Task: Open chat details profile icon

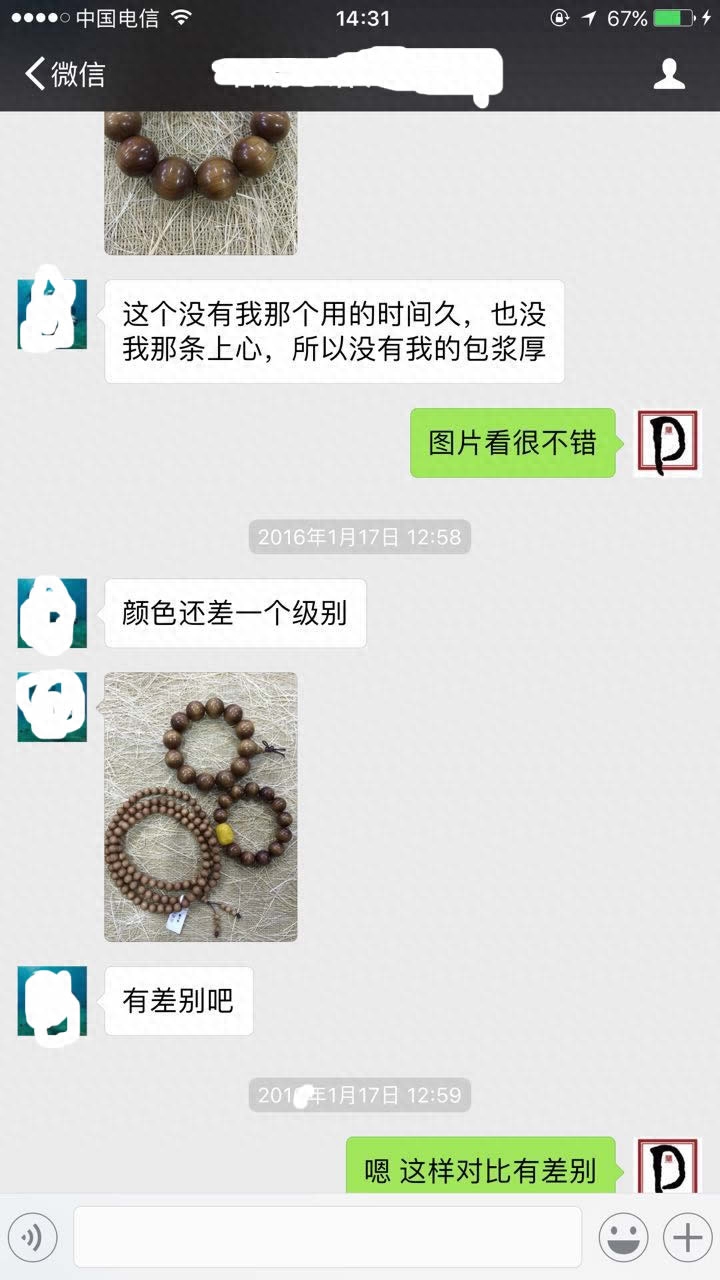Action: (669, 74)
